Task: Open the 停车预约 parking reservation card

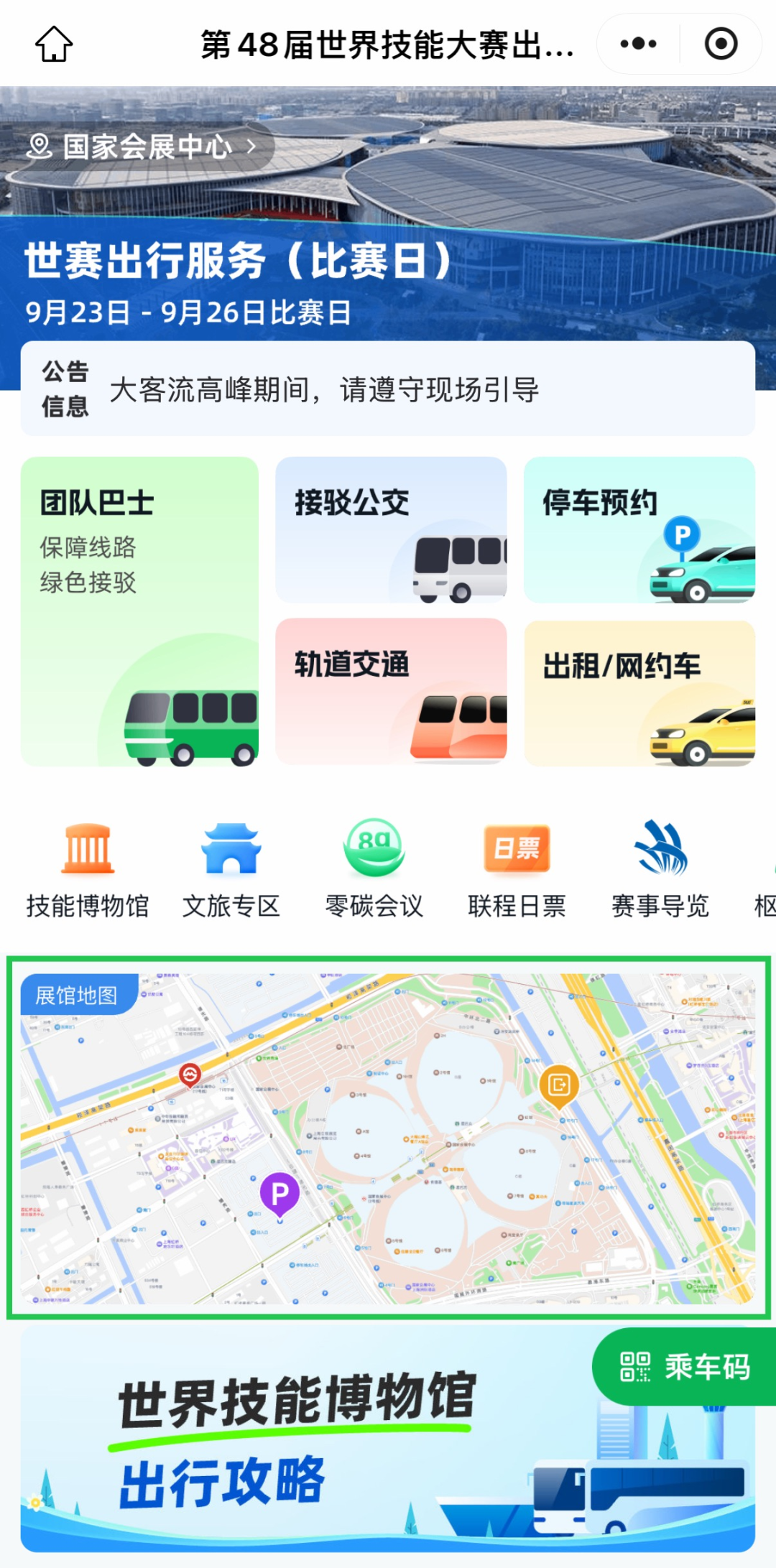Action: [x=639, y=530]
